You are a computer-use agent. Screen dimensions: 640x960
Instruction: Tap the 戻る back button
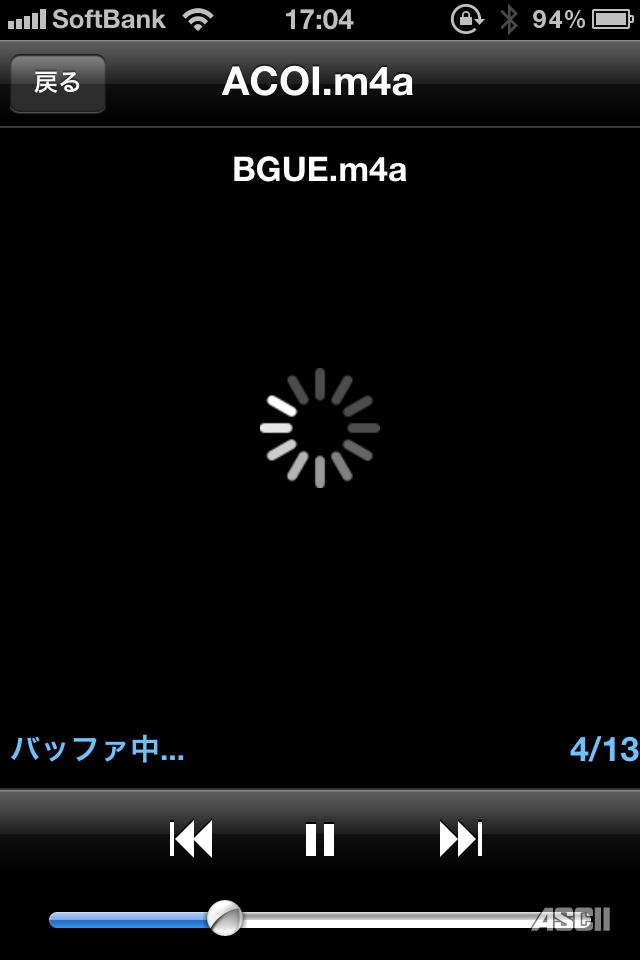57,83
